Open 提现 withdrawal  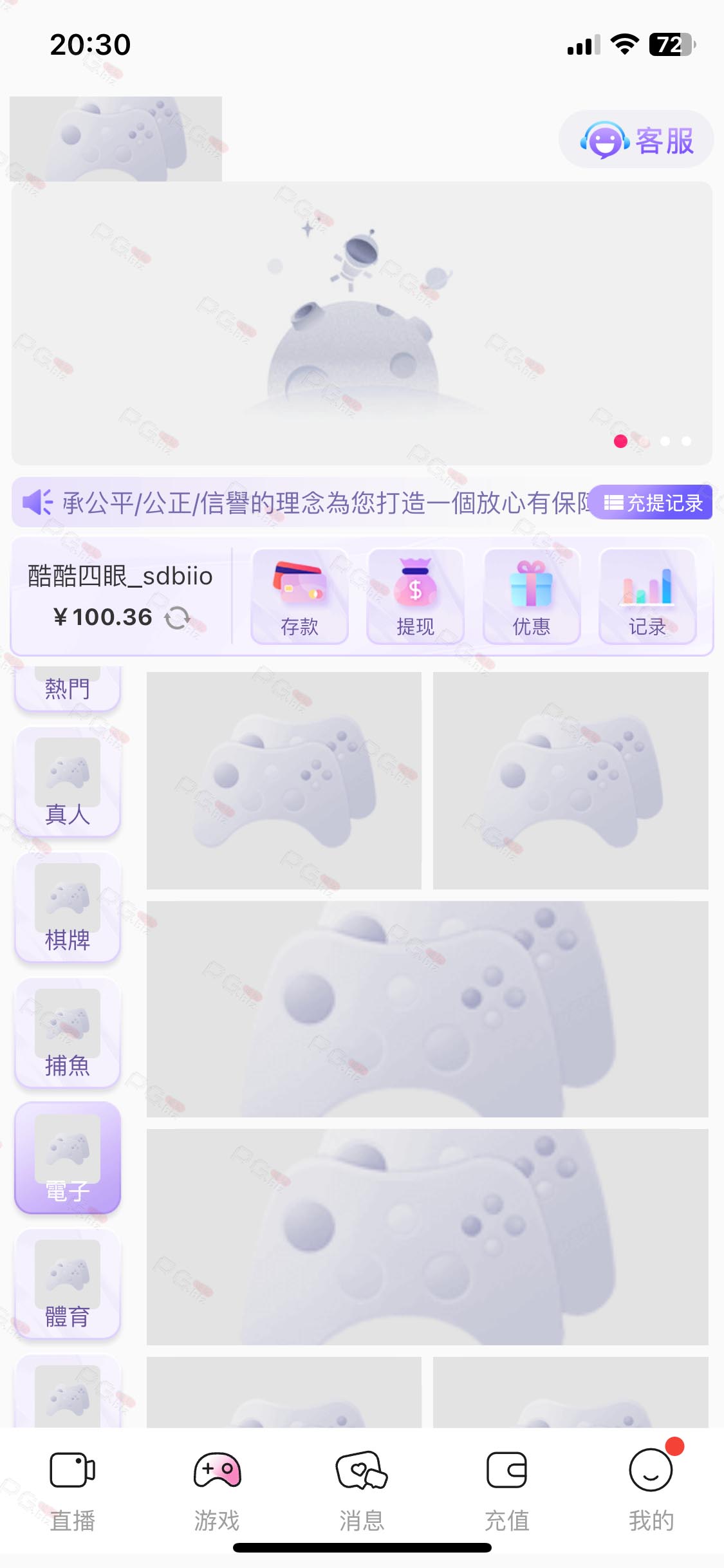[x=415, y=596]
